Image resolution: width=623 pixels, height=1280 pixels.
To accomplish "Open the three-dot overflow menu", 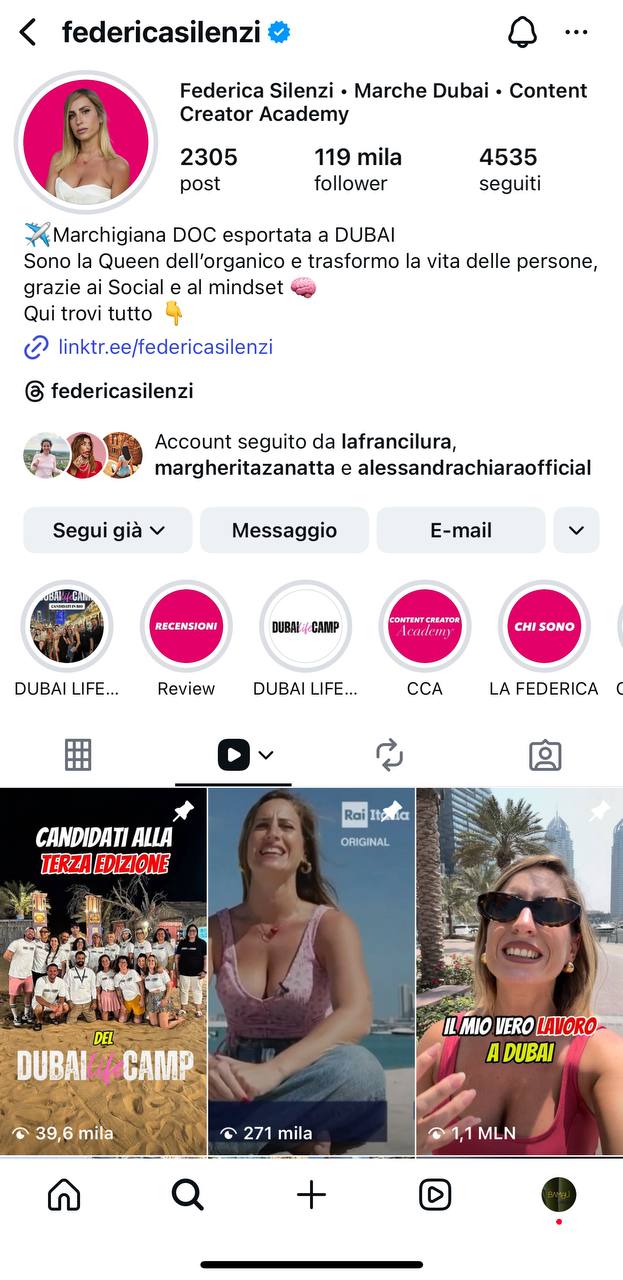I will click(576, 33).
